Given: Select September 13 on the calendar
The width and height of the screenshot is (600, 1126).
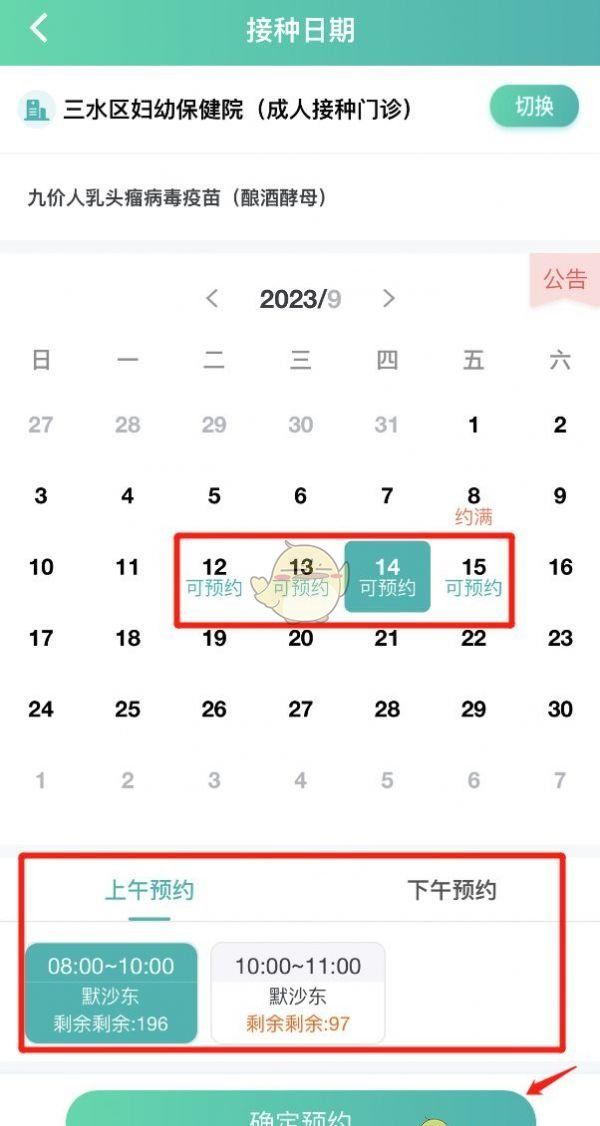Looking at the screenshot, I should coord(301,577).
